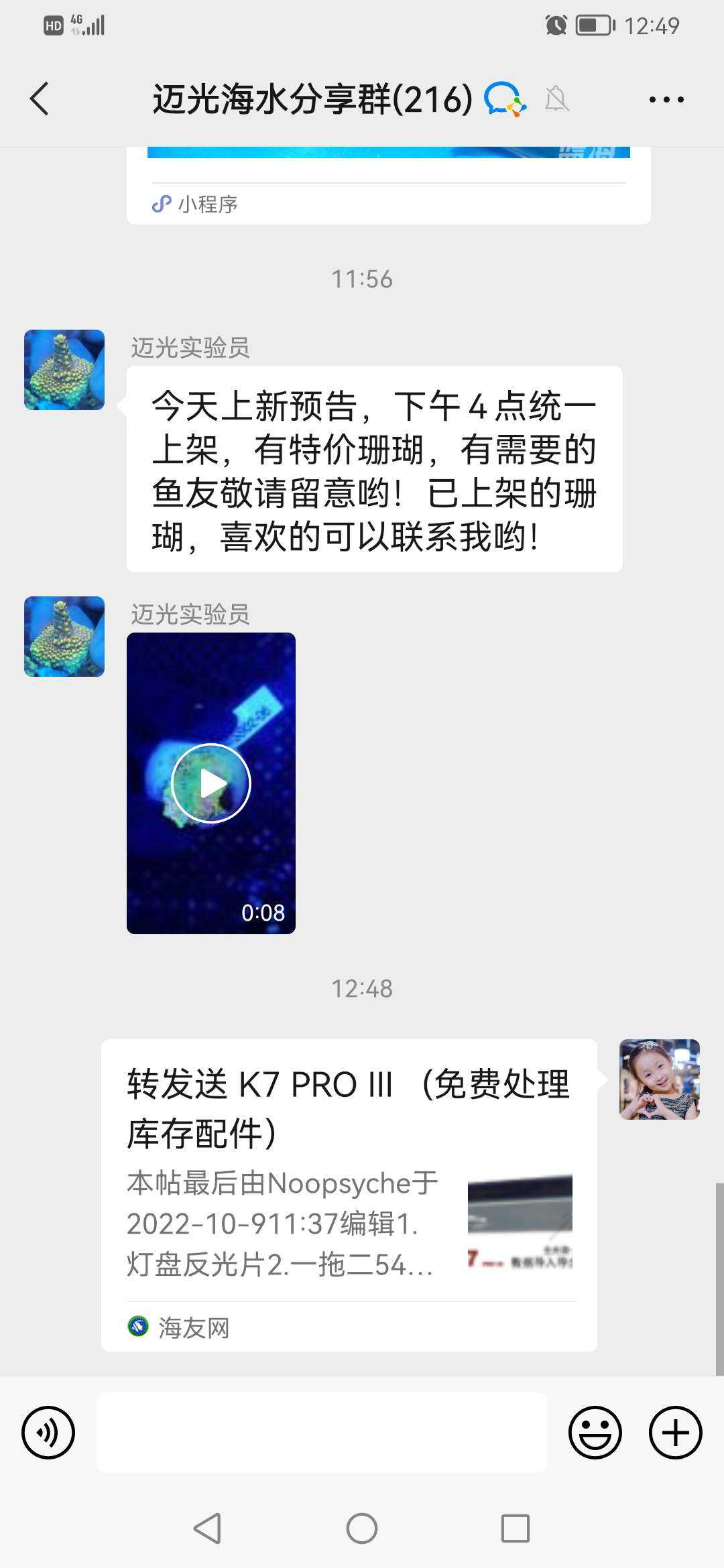Open the chat info overflow menu
Viewport: 724px width, 1568px height.
point(666,100)
